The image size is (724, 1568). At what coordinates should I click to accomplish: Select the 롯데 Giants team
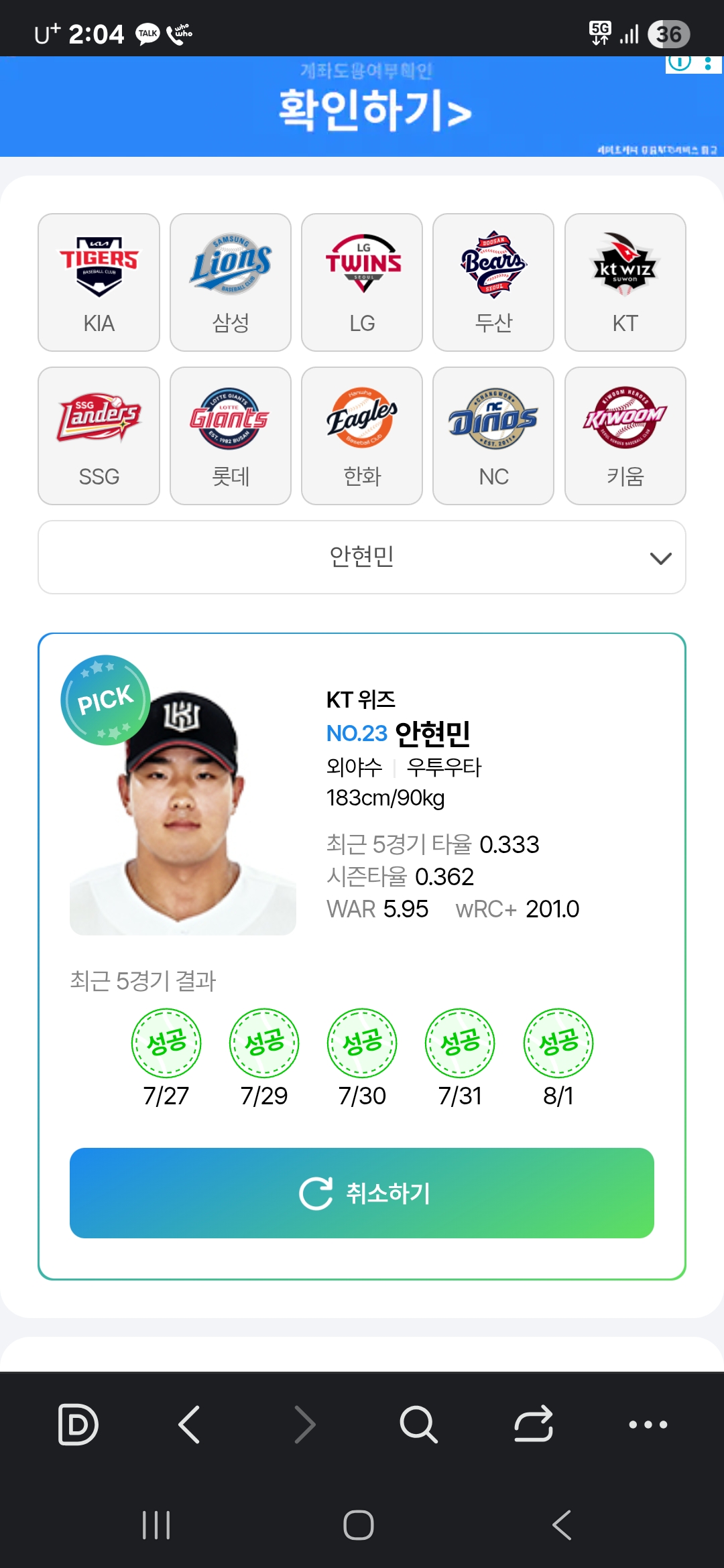click(230, 436)
